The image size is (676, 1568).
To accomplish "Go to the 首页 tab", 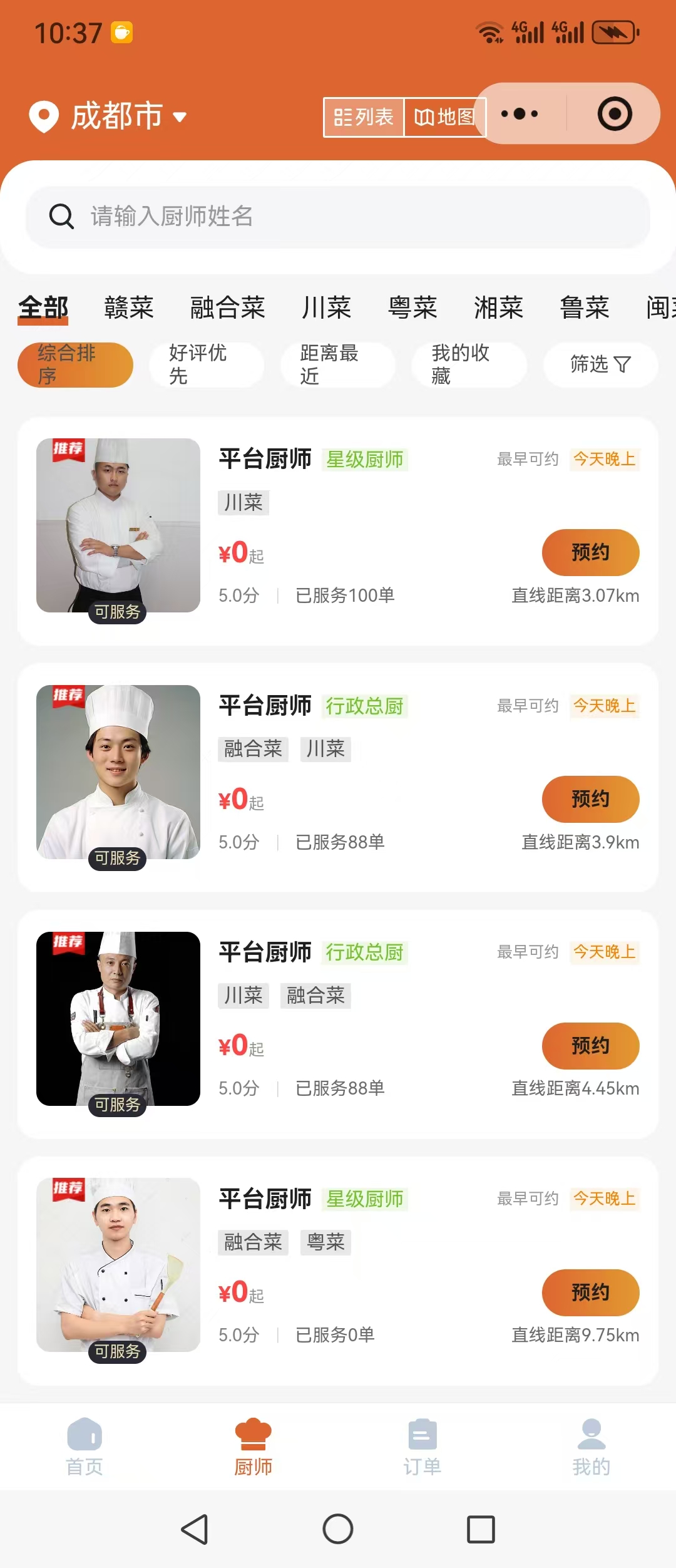I will coord(84,1447).
